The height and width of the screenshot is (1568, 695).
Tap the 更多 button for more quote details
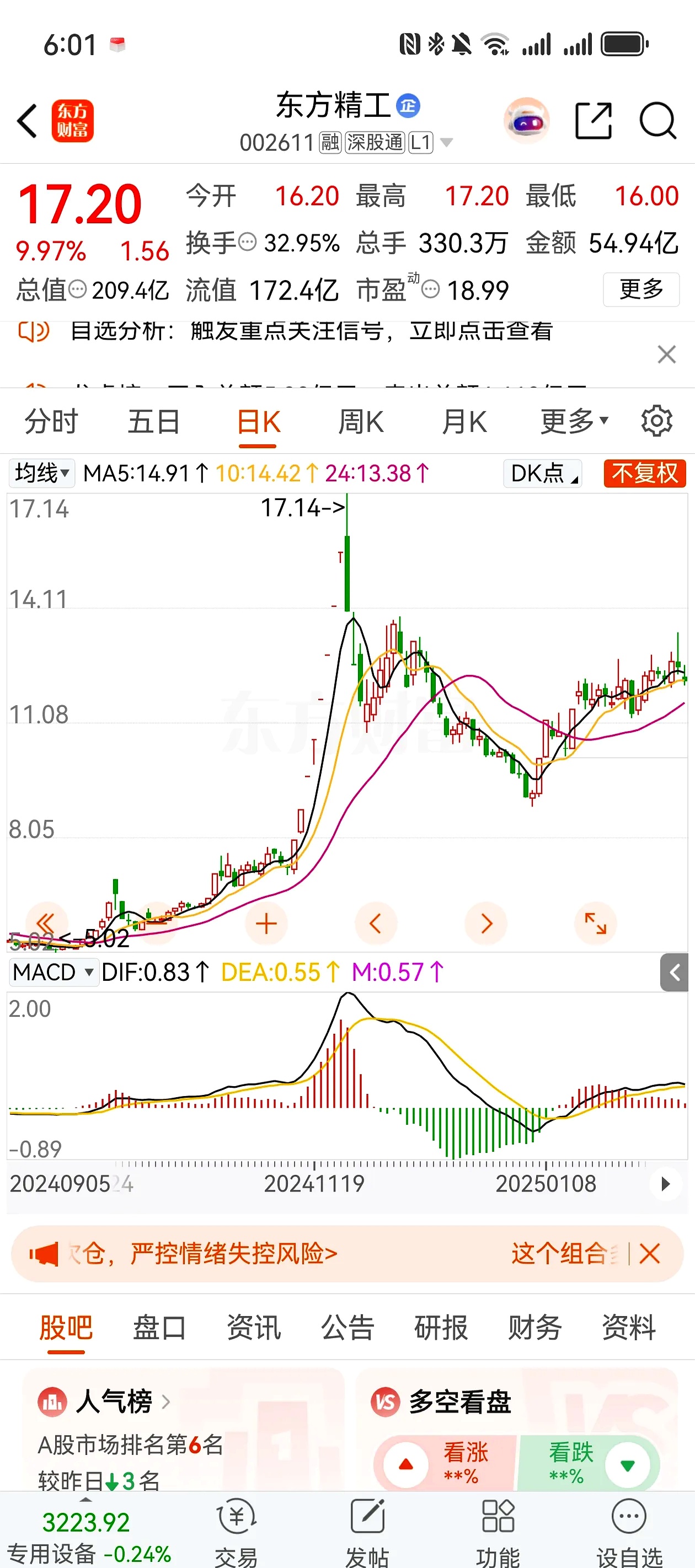point(640,290)
